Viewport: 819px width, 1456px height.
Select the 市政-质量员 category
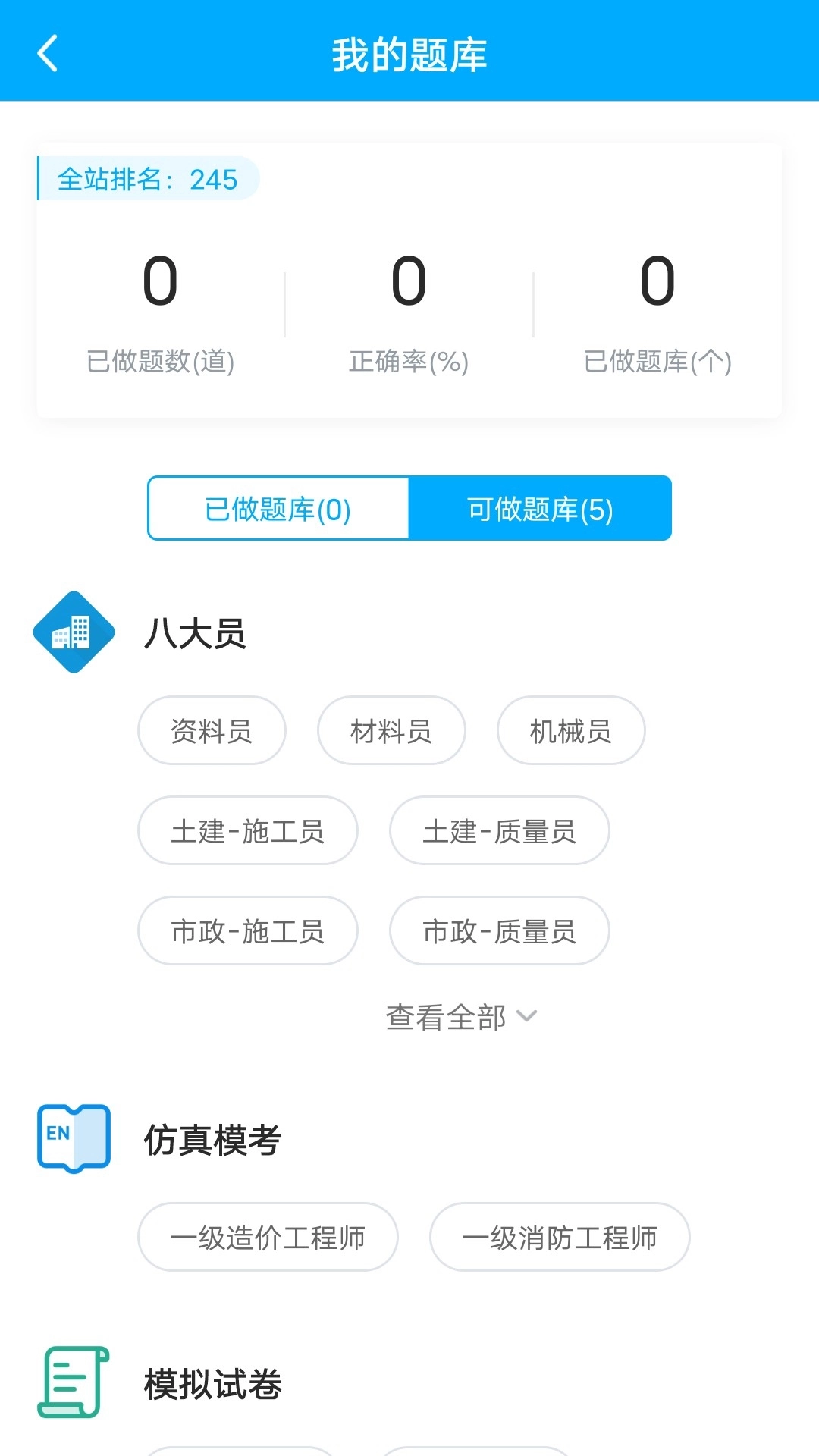click(499, 931)
